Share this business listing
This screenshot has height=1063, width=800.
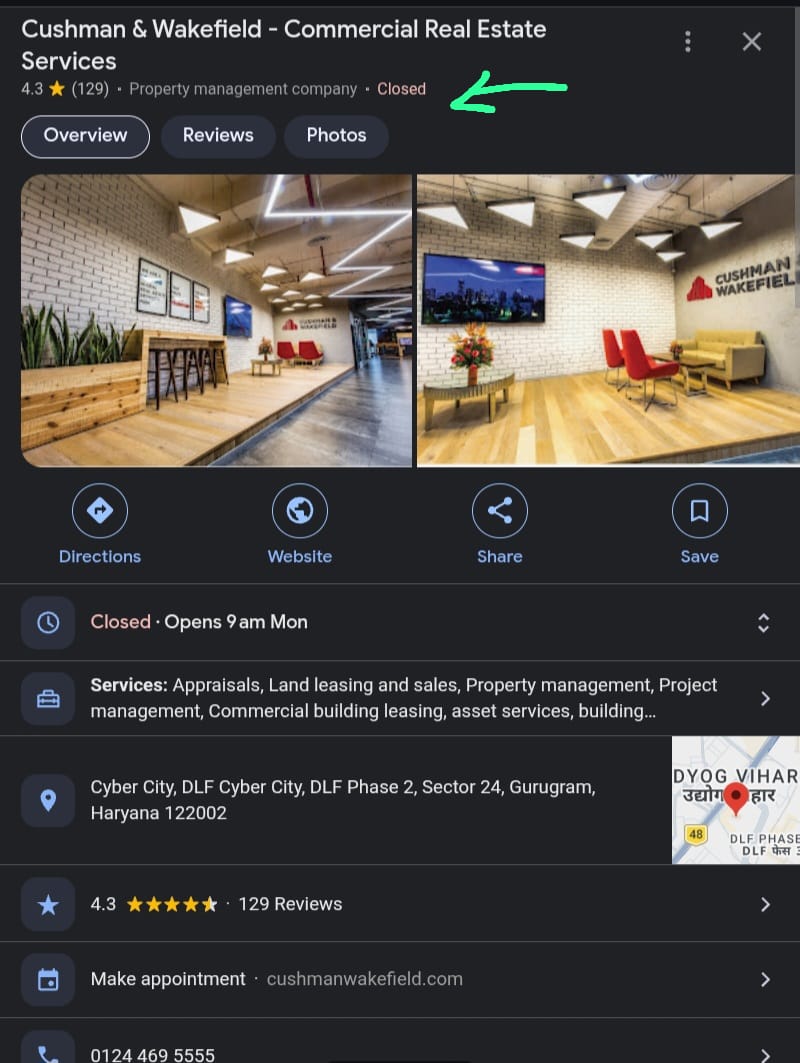point(500,525)
